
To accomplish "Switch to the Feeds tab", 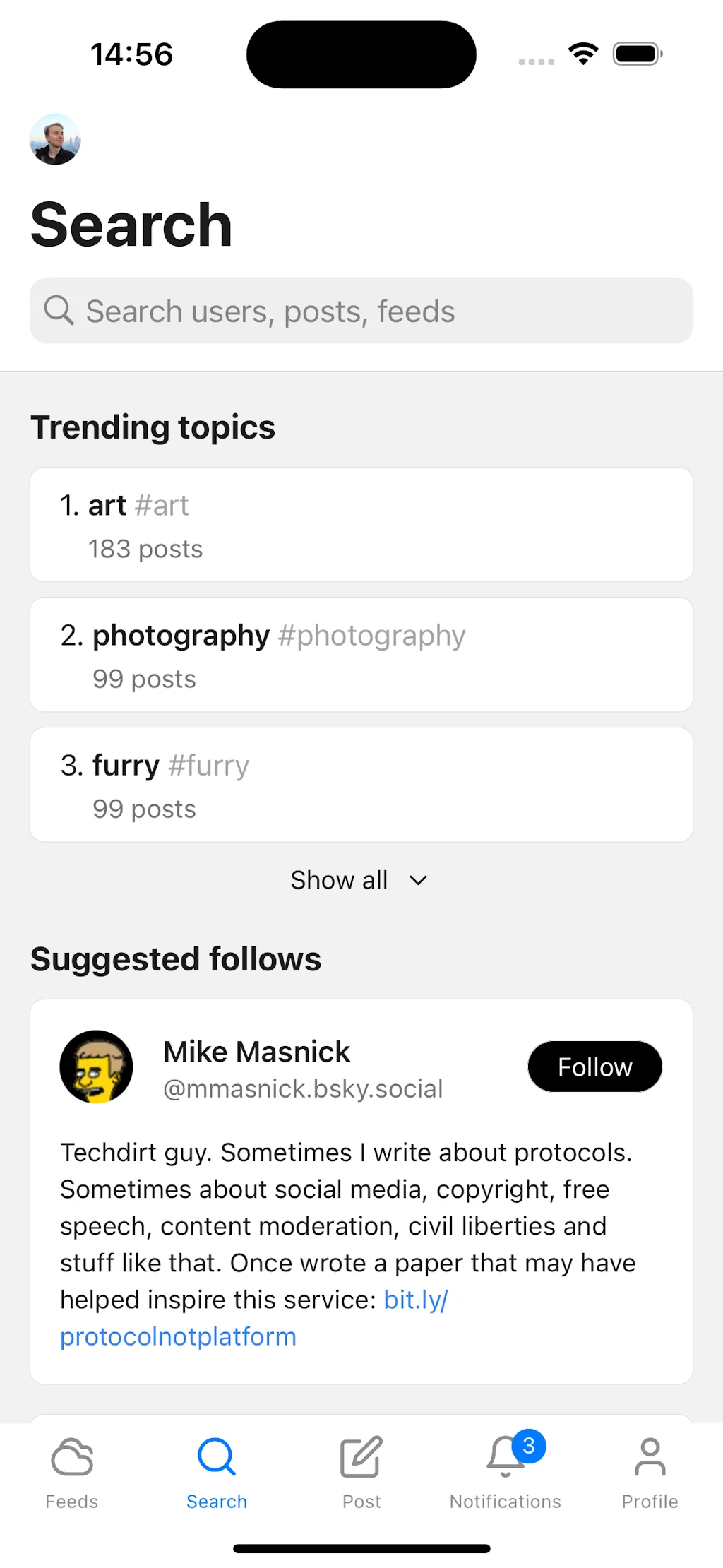I will (x=72, y=1473).
